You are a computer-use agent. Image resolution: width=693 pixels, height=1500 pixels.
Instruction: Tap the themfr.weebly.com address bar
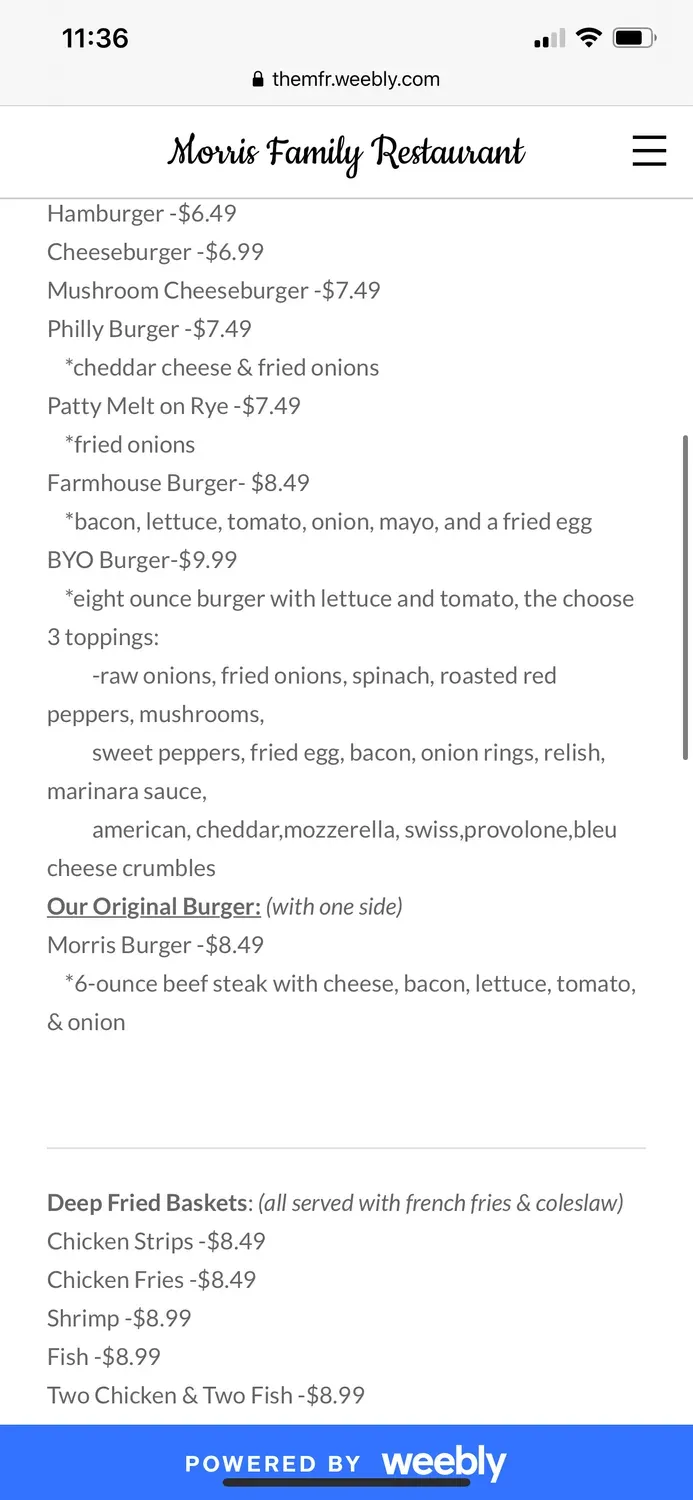tap(346, 79)
